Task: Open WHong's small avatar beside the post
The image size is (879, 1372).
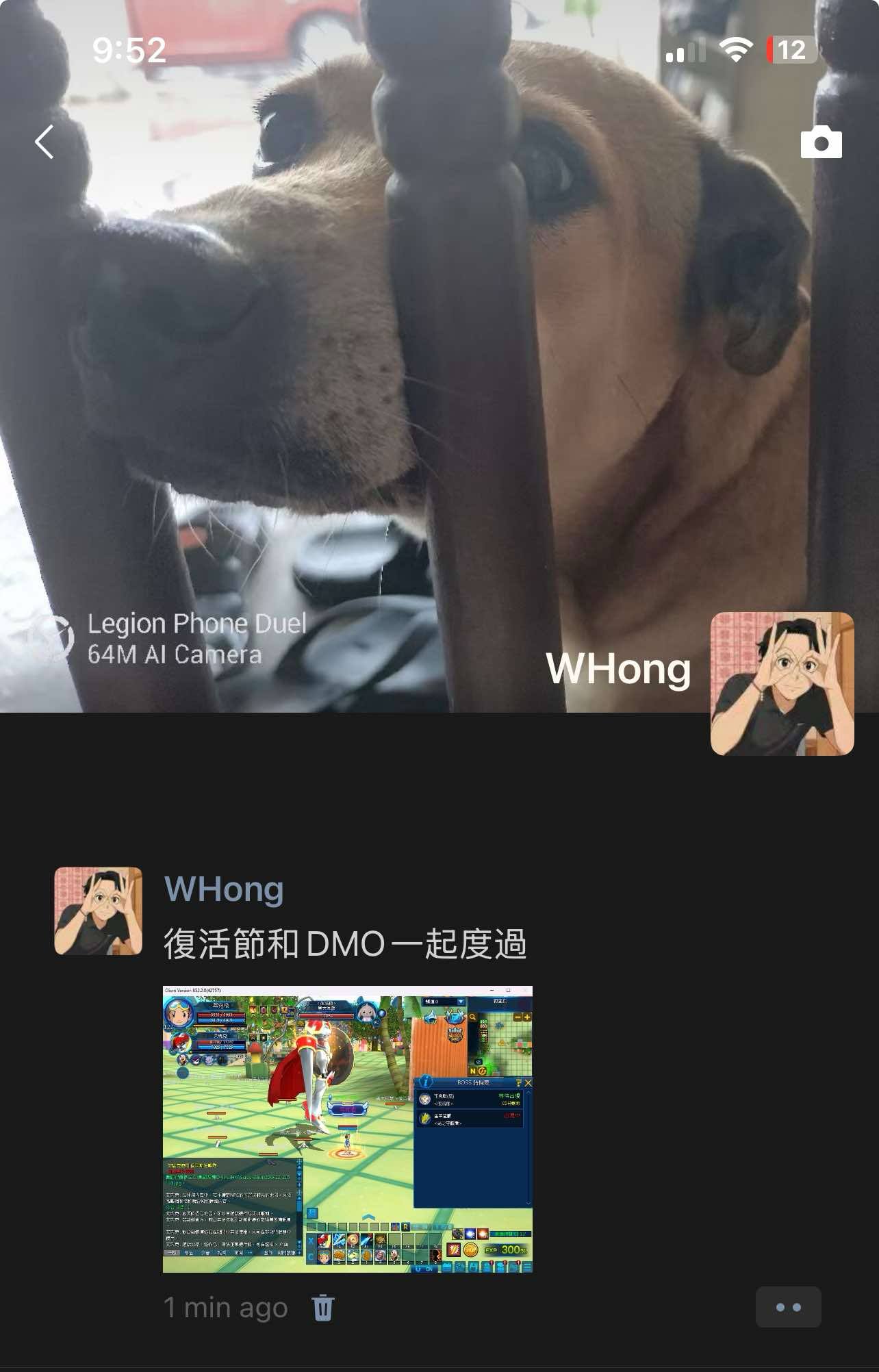Action: [x=99, y=911]
